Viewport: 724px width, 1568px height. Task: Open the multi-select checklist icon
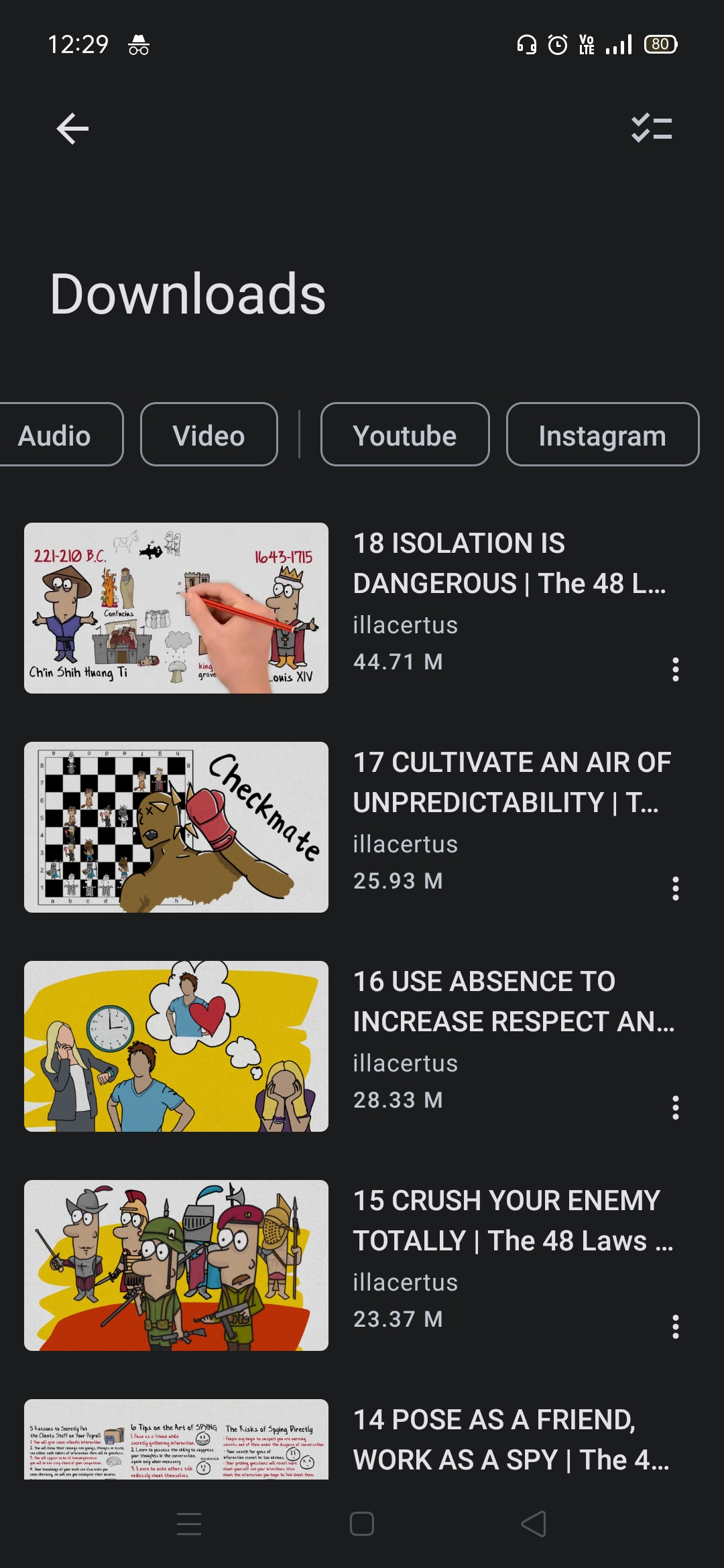652,128
